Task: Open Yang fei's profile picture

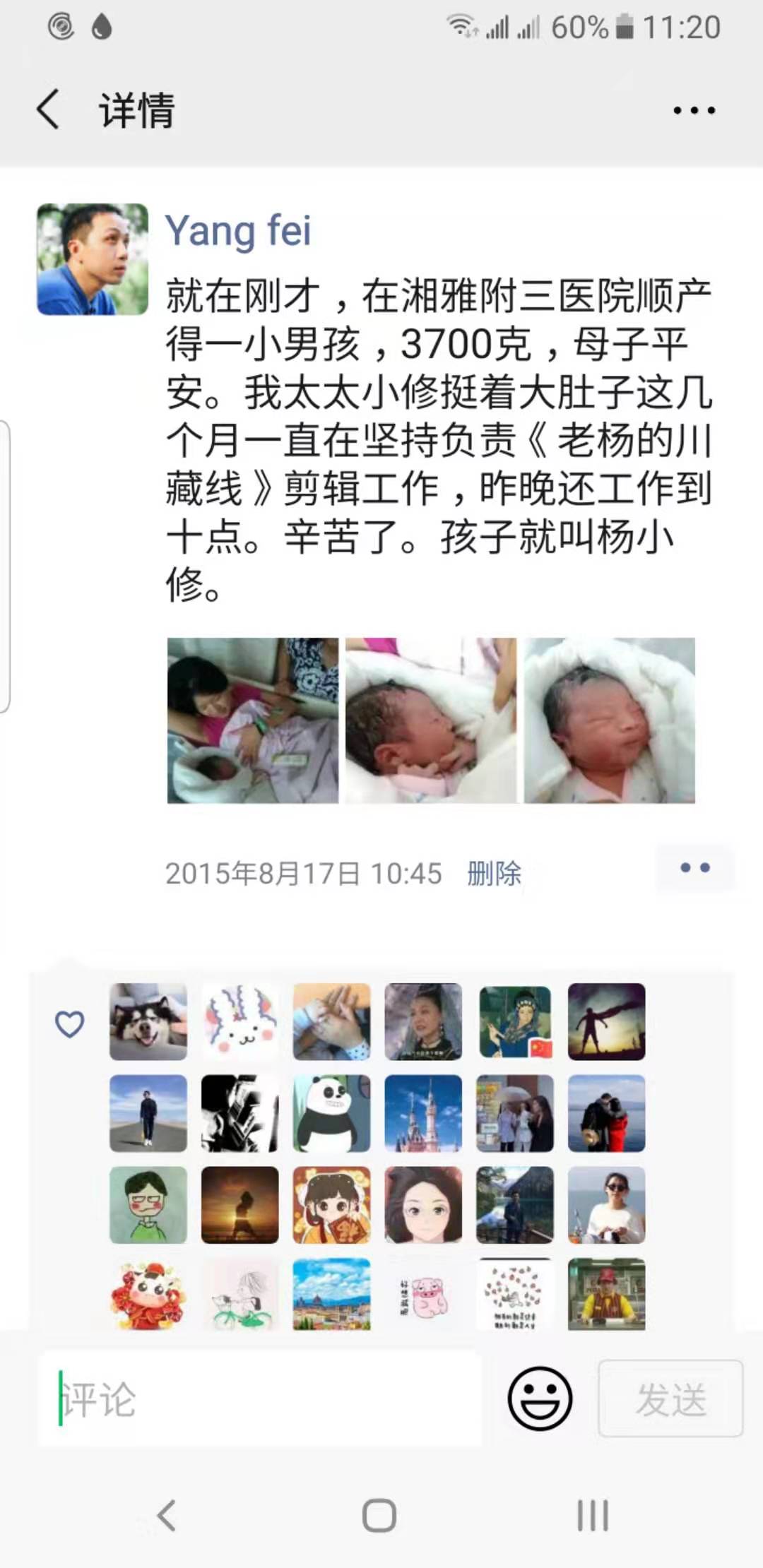Action: tap(93, 259)
